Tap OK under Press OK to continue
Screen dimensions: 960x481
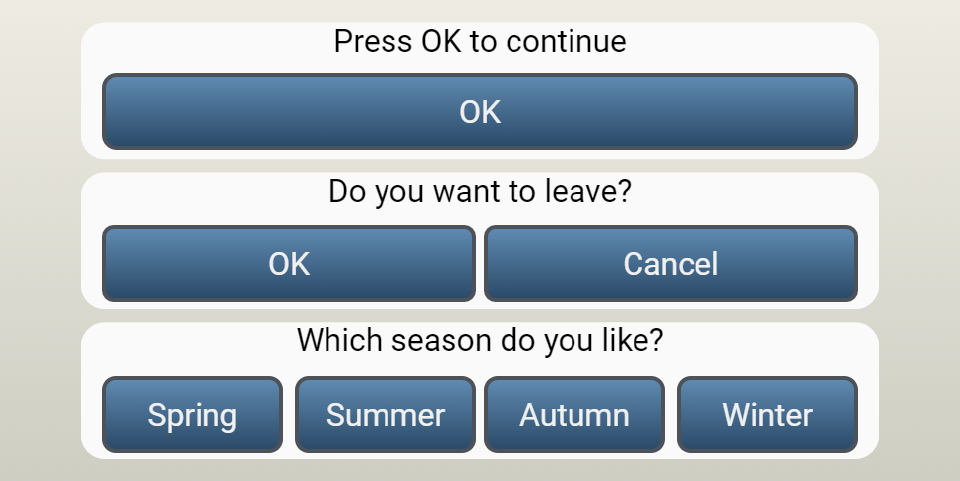click(x=480, y=111)
